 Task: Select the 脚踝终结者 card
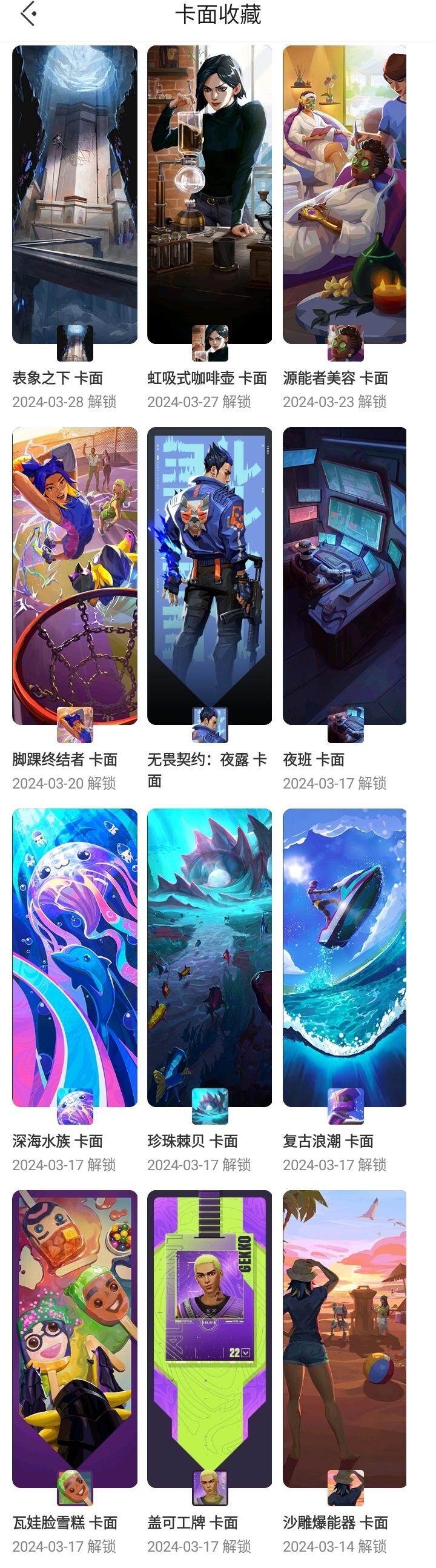pyautogui.click(x=75, y=576)
